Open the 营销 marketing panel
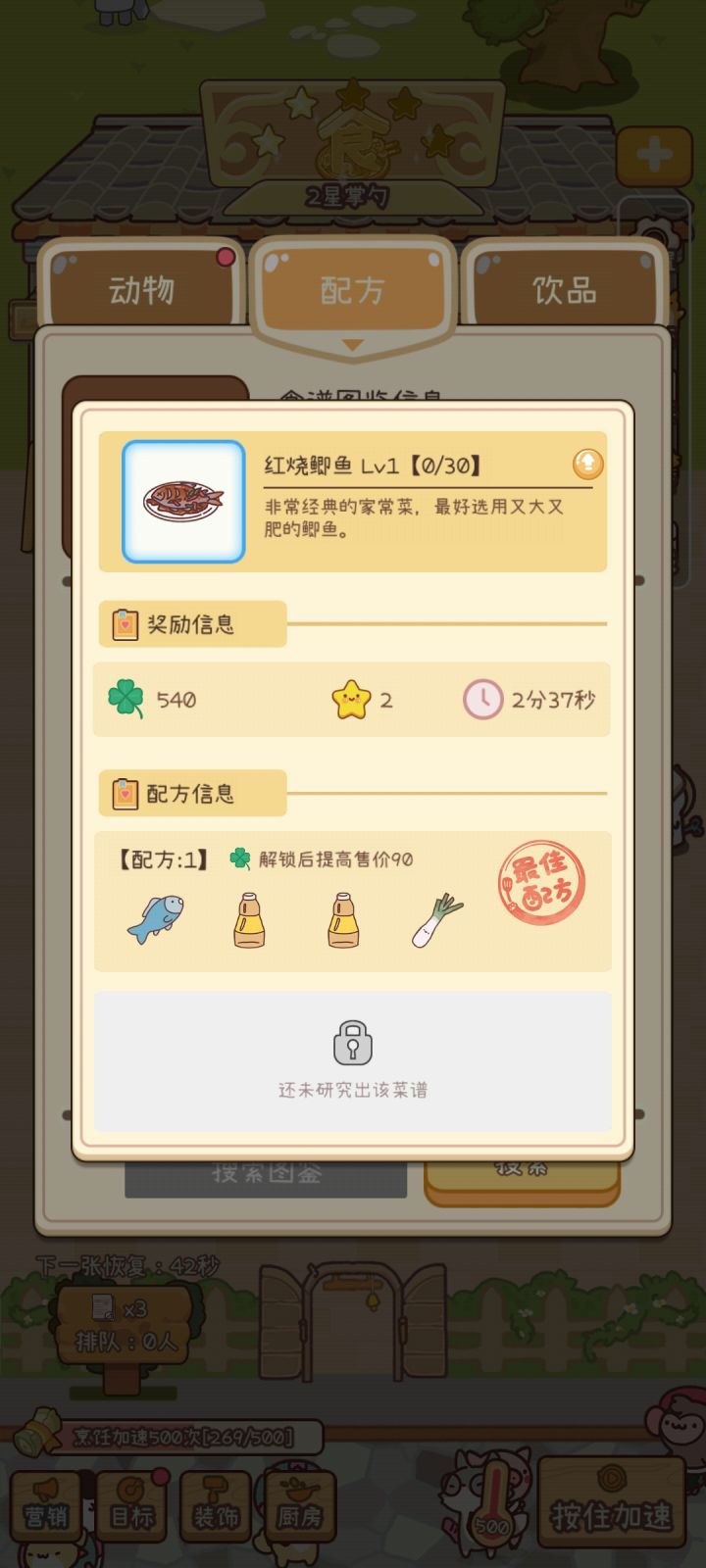Image resolution: width=706 pixels, height=1568 pixels. tap(47, 1506)
